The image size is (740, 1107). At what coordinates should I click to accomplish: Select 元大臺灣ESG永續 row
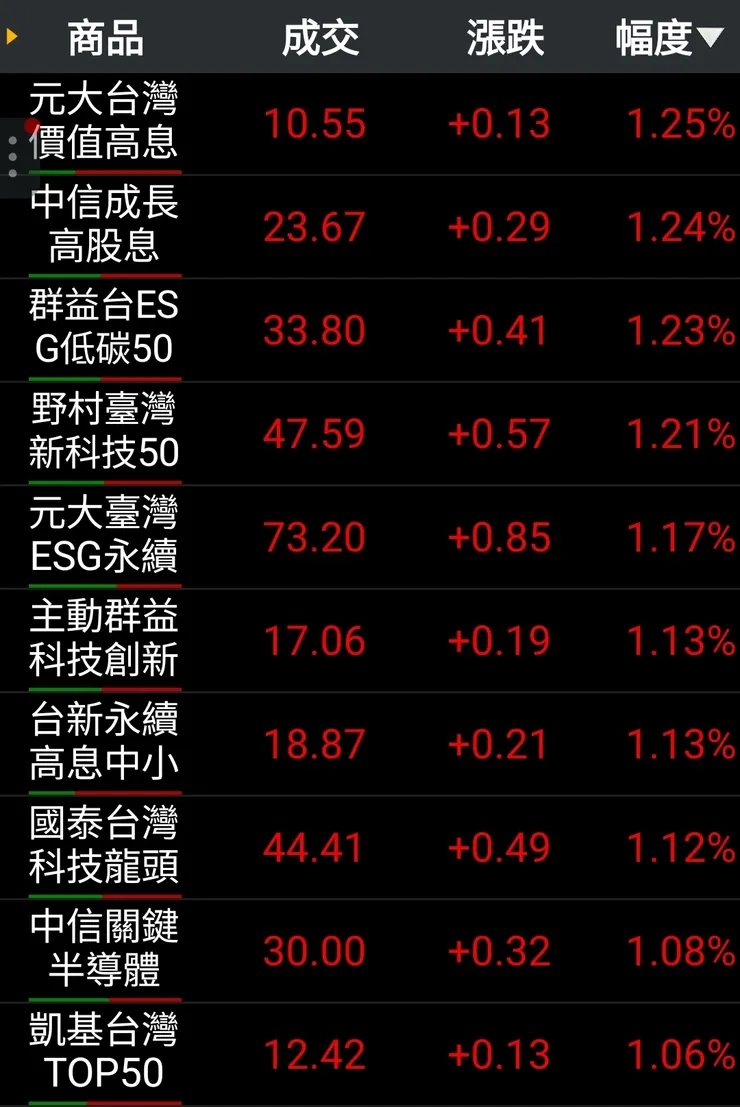pyautogui.click(x=104, y=538)
